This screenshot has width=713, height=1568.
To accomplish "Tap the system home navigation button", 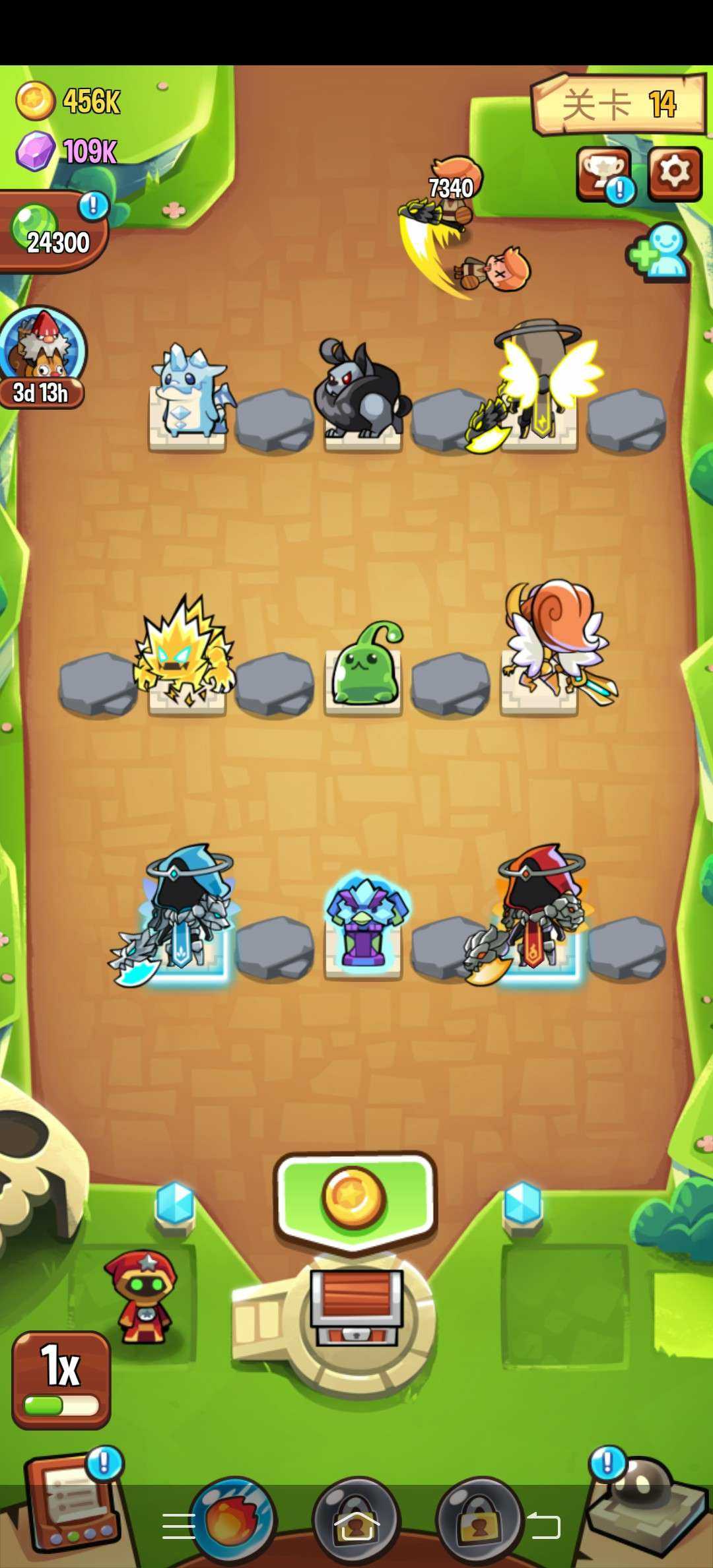I will pos(356,1526).
